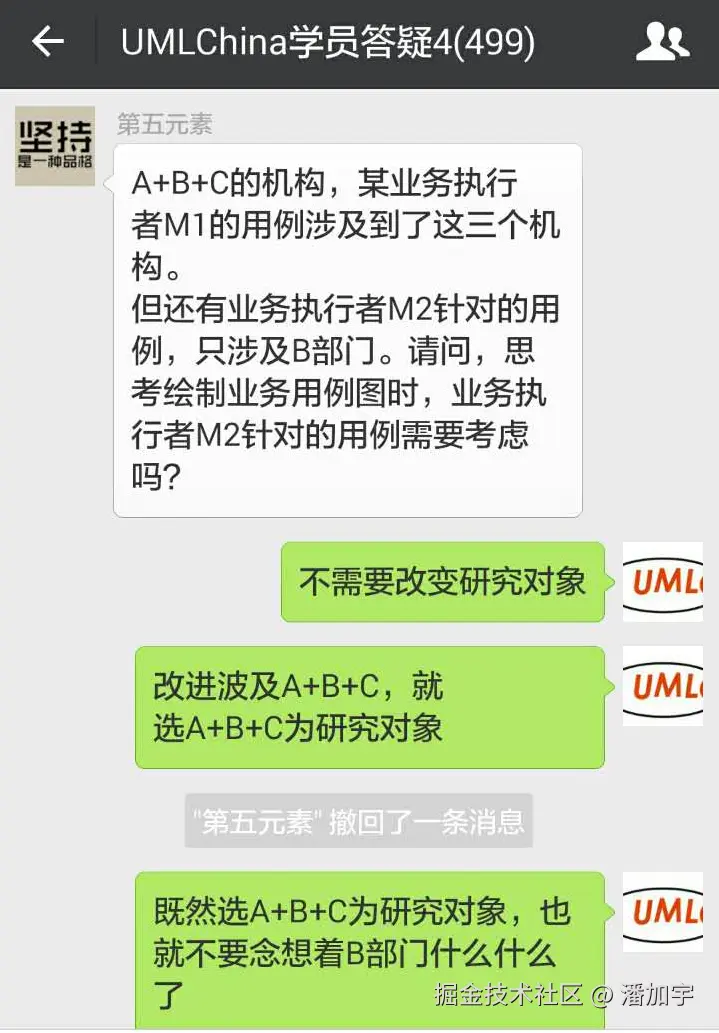Viewport: 719px width, 1033px height.
Task: Tap avatar beside 既然选A+B+C为研究对象 message
Action: click(x=663, y=911)
